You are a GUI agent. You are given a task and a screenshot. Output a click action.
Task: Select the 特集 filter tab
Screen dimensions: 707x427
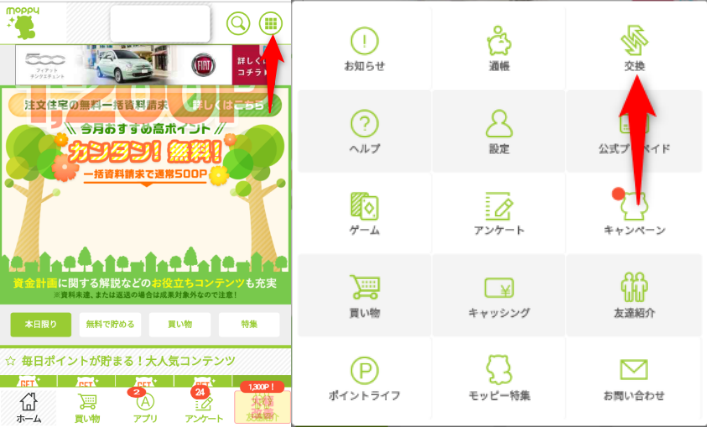coord(249,324)
